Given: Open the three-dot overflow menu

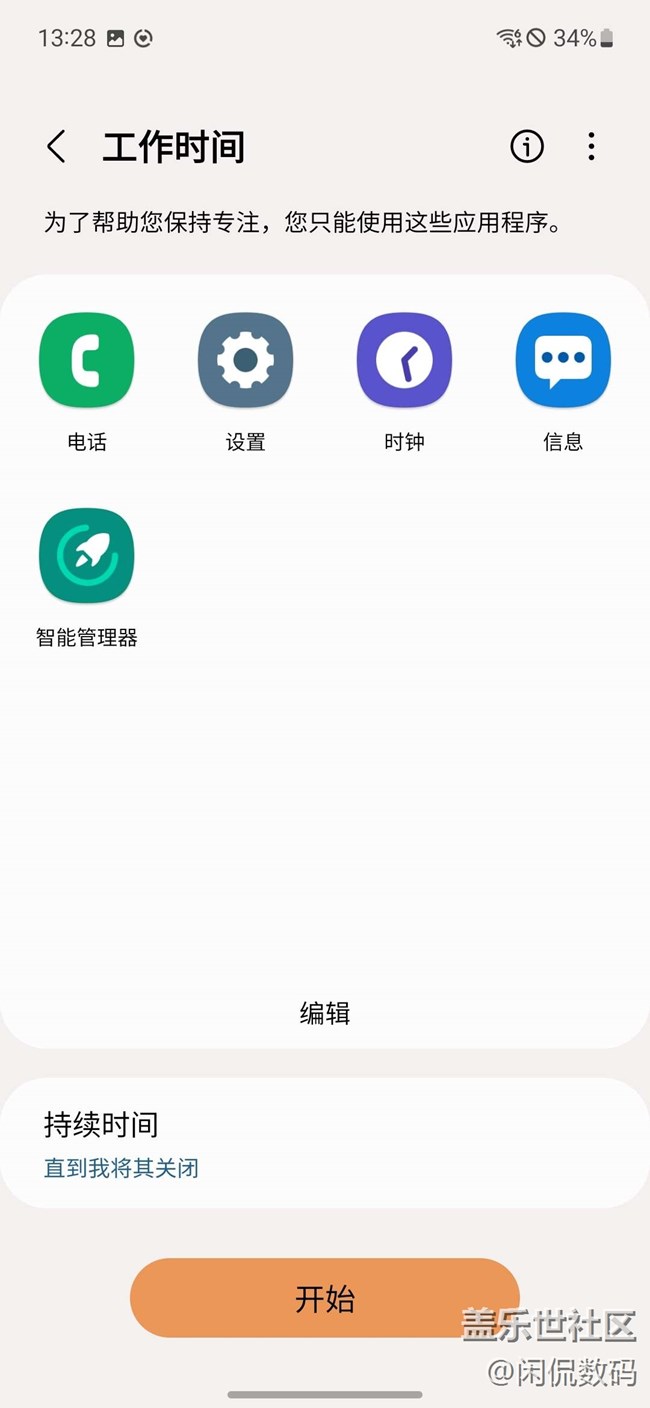Looking at the screenshot, I should click(x=591, y=147).
